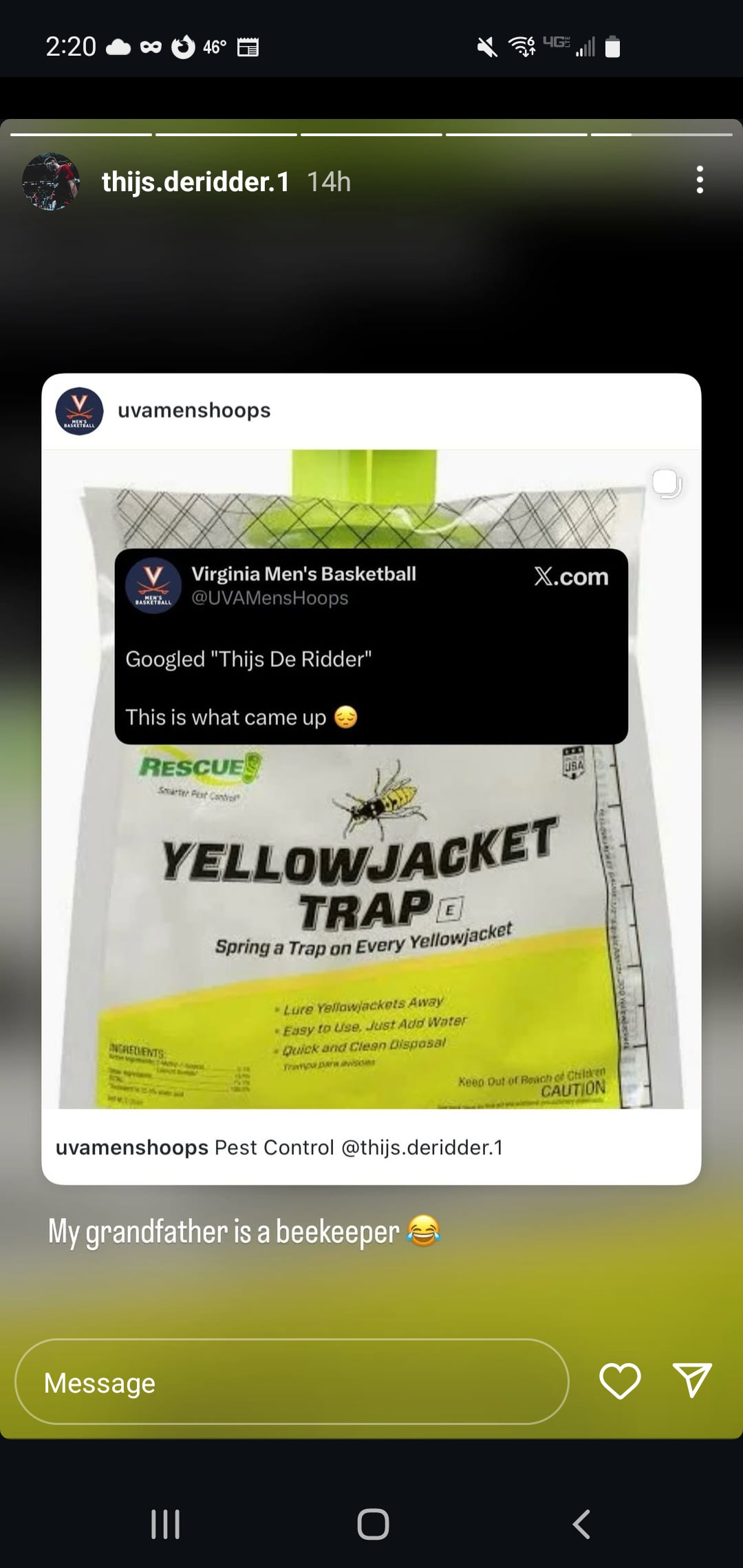
Task: Go back using the system back button
Action: (581, 1524)
